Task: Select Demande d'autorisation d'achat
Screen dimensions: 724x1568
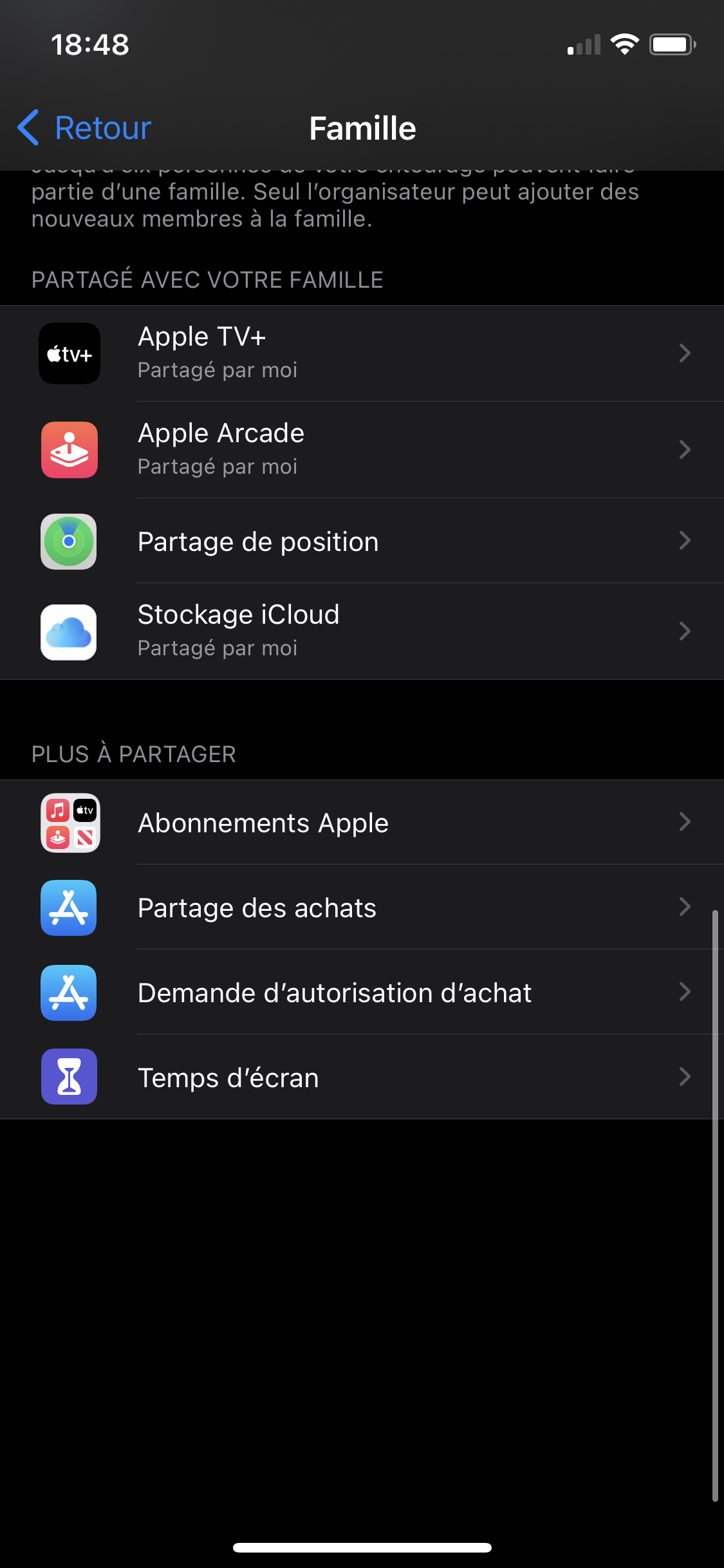Action: click(362, 993)
